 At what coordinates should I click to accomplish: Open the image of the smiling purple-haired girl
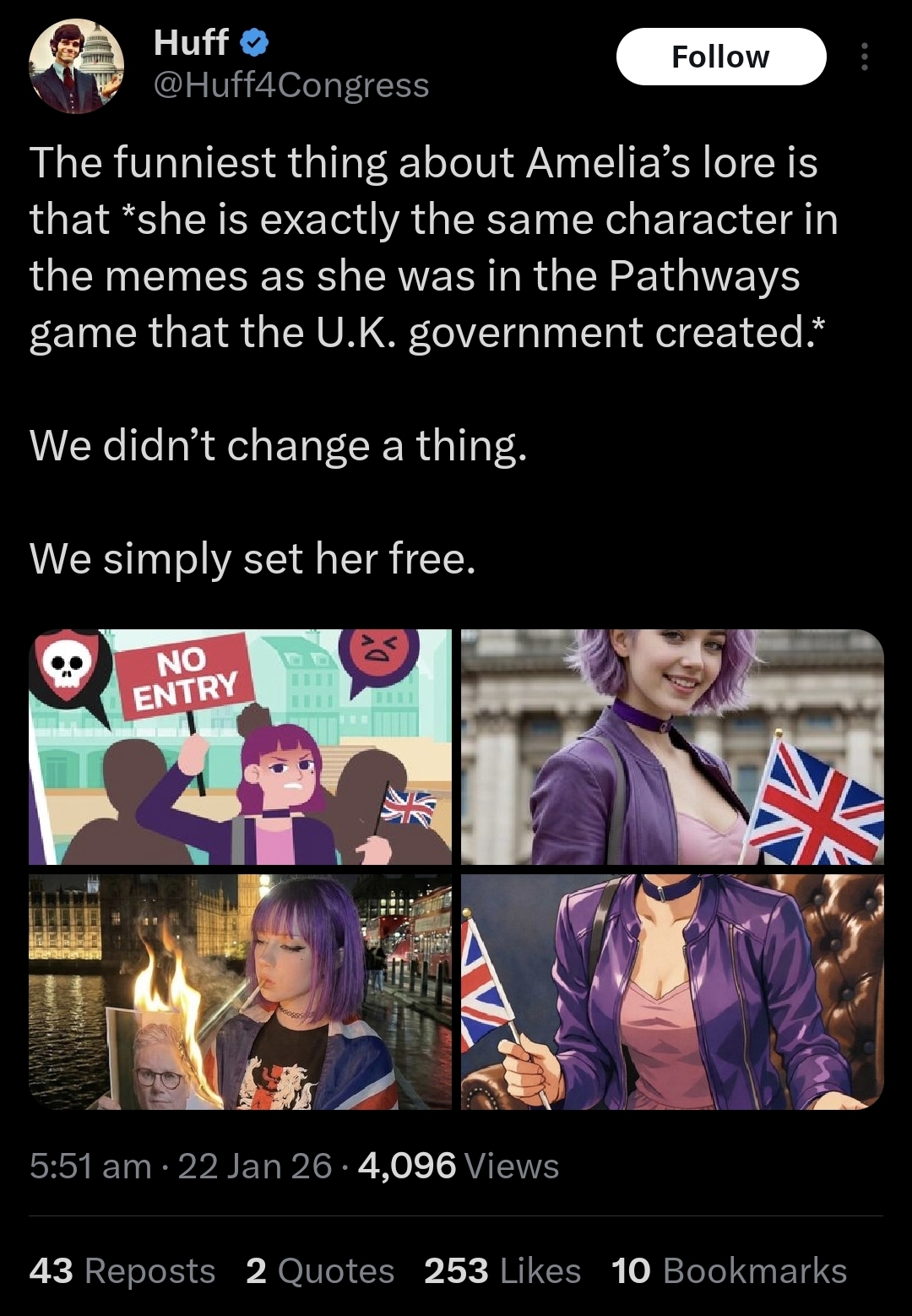[x=672, y=747]
